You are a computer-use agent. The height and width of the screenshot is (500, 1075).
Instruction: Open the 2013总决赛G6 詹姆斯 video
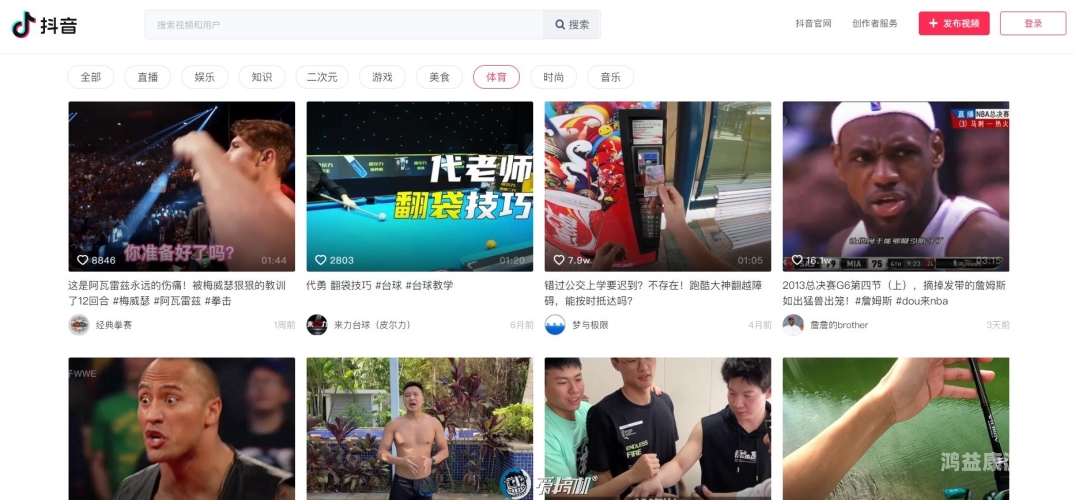(895, 186)
